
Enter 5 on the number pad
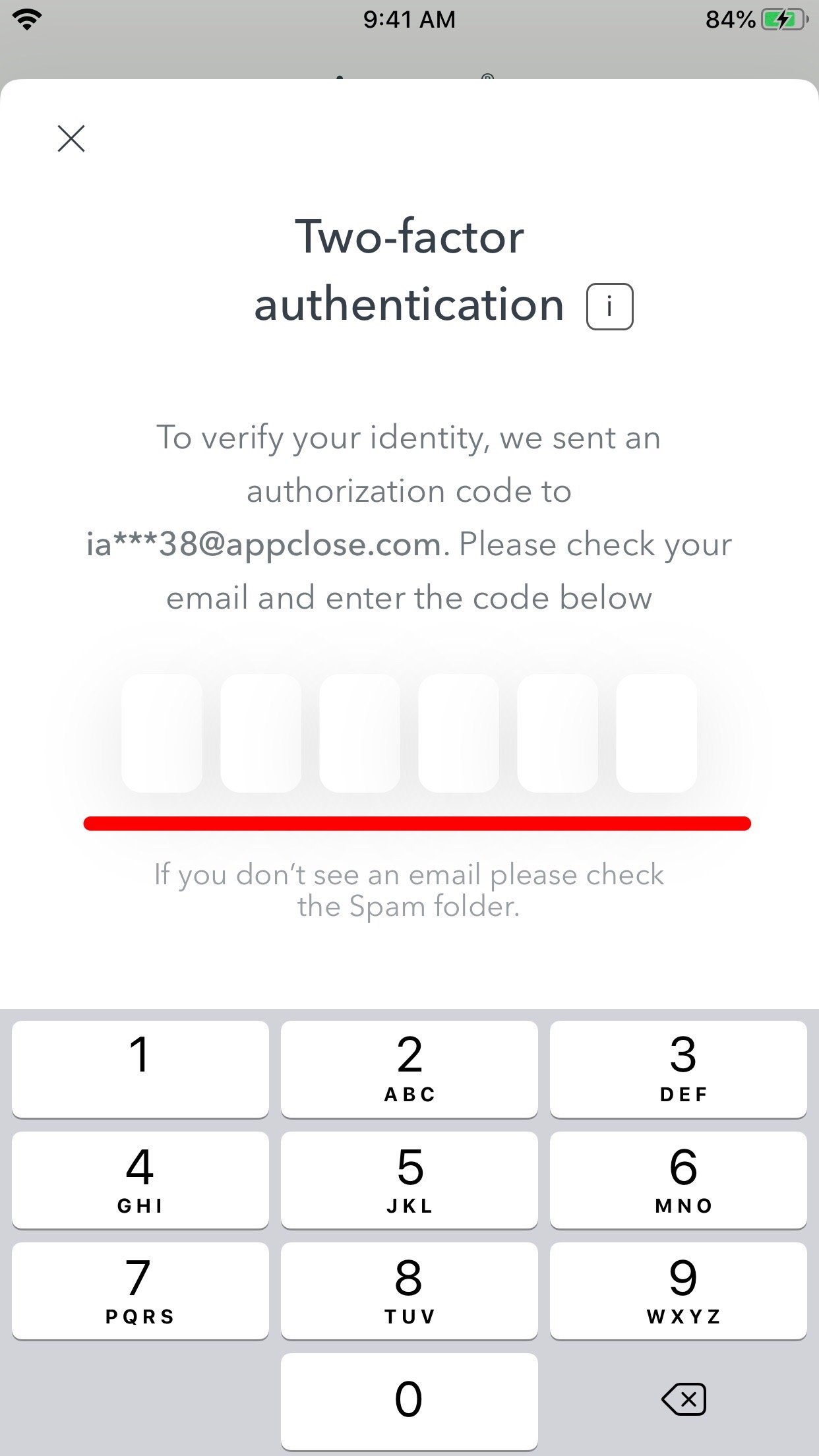click(x=409, y=1180)
